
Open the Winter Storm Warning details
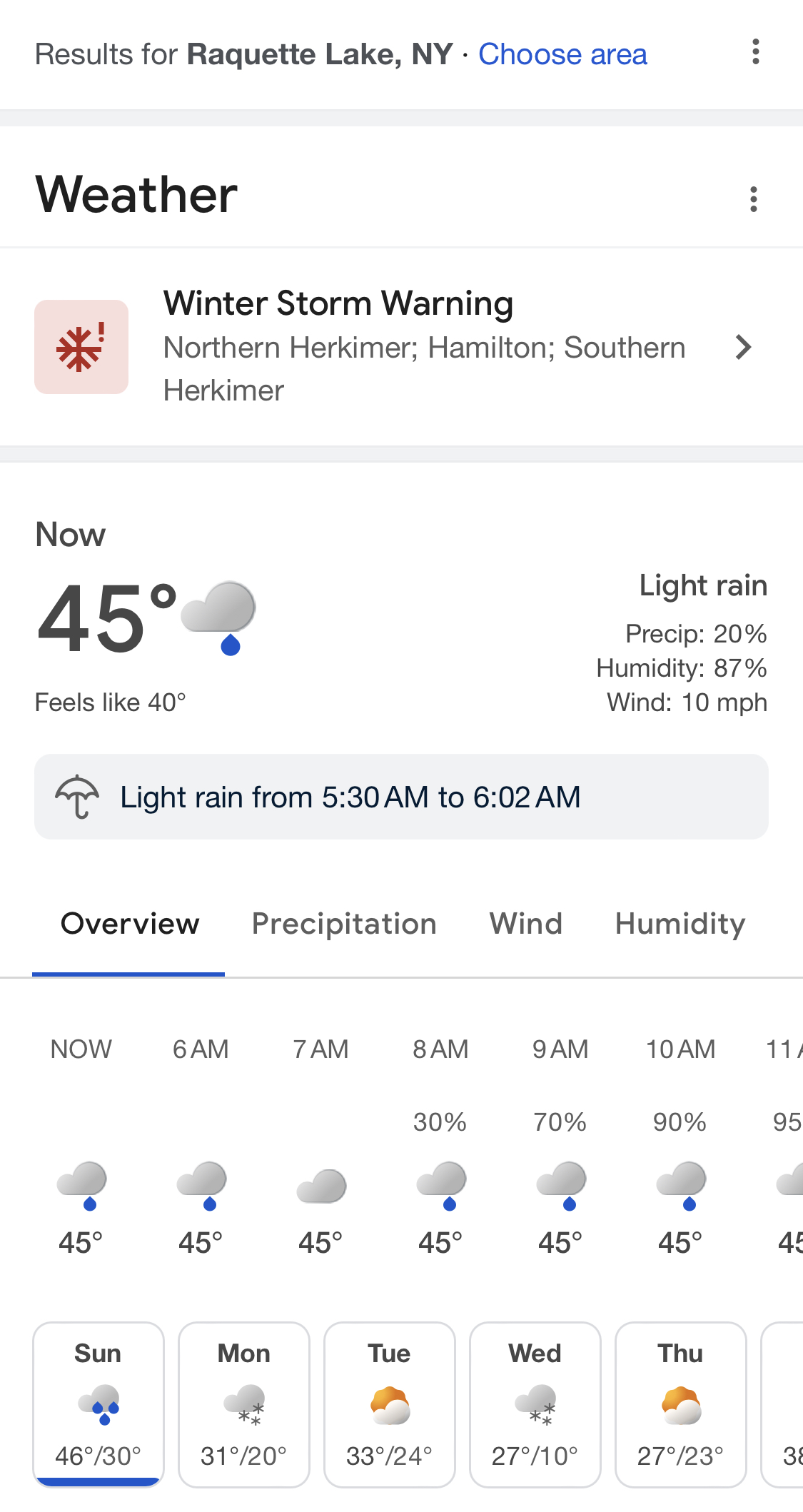[401, 347]
